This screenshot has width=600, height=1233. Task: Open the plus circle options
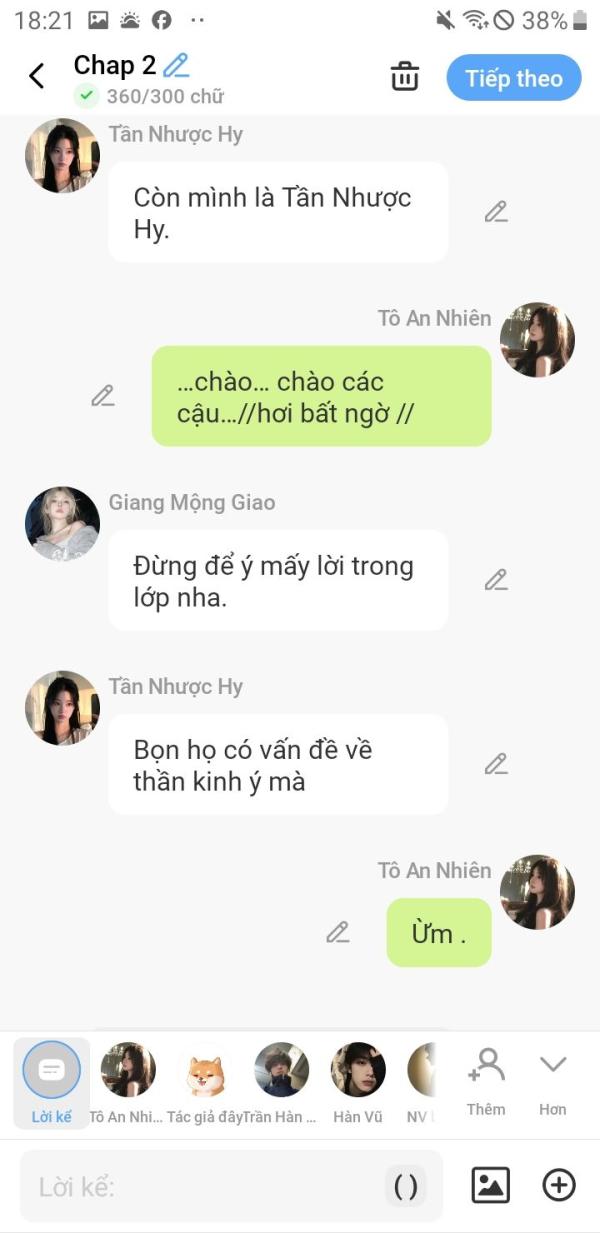click(559, 1185)
